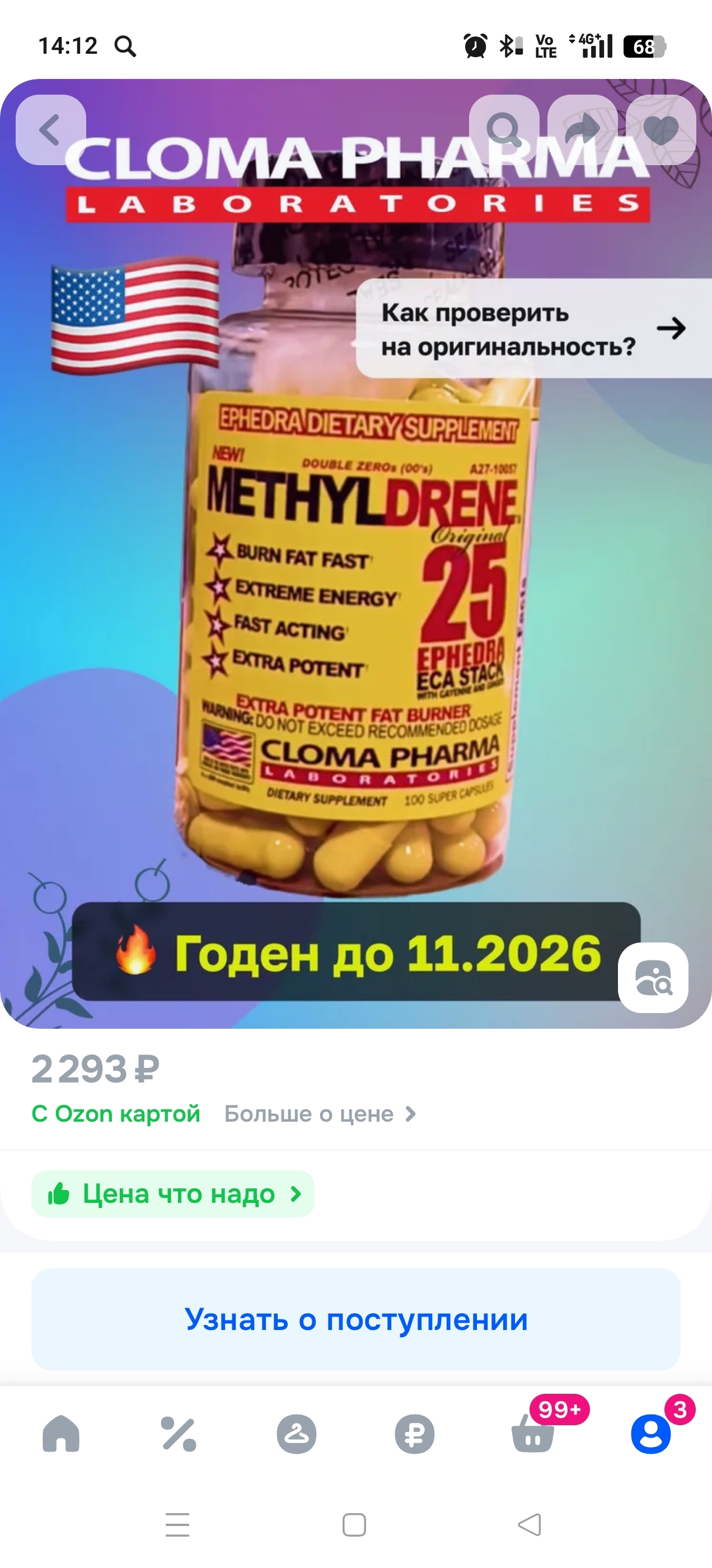The image size is (712, 1568).
Task: Go back using the top-left arrow
Action: pyautogui.click(x=50, y=130)
